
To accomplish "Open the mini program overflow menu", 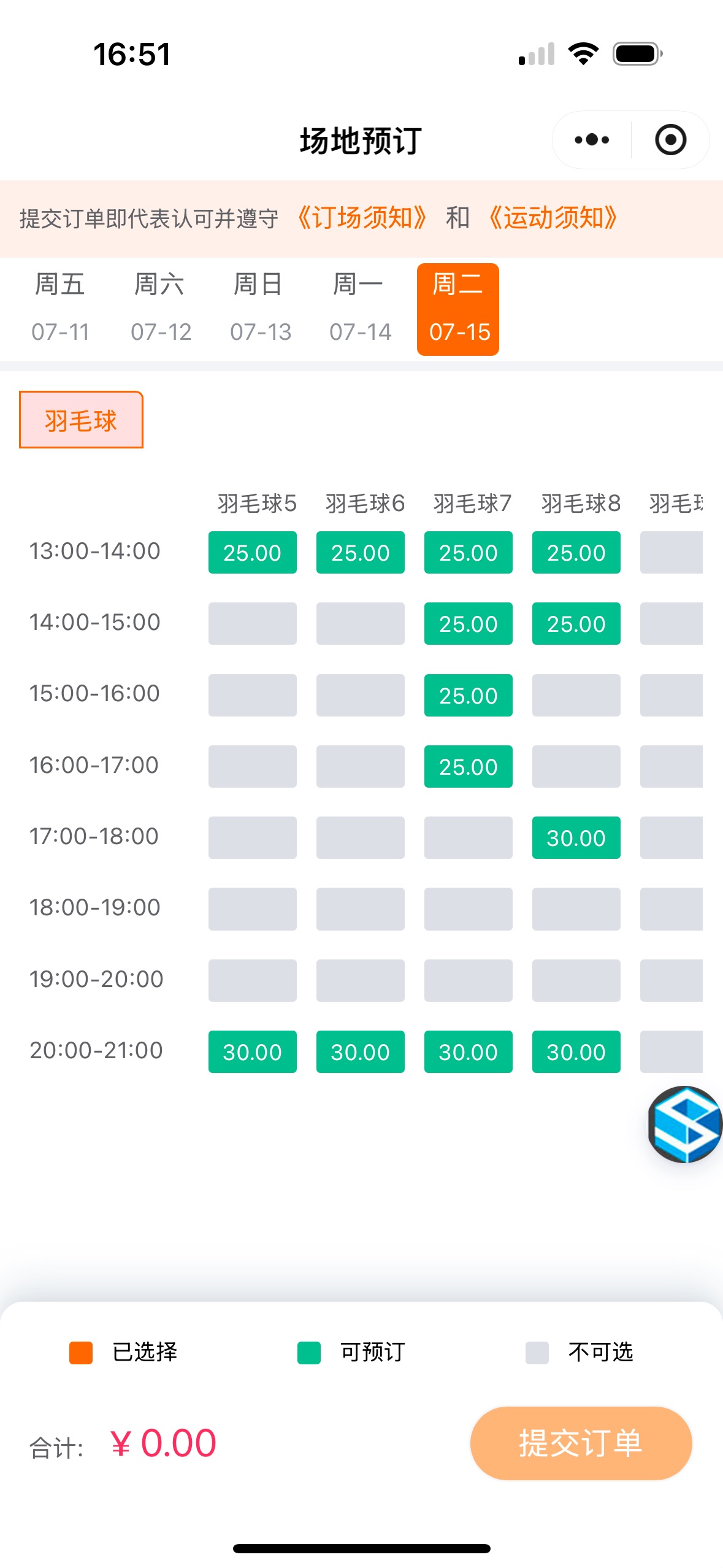I will click(x=592, y=140).
